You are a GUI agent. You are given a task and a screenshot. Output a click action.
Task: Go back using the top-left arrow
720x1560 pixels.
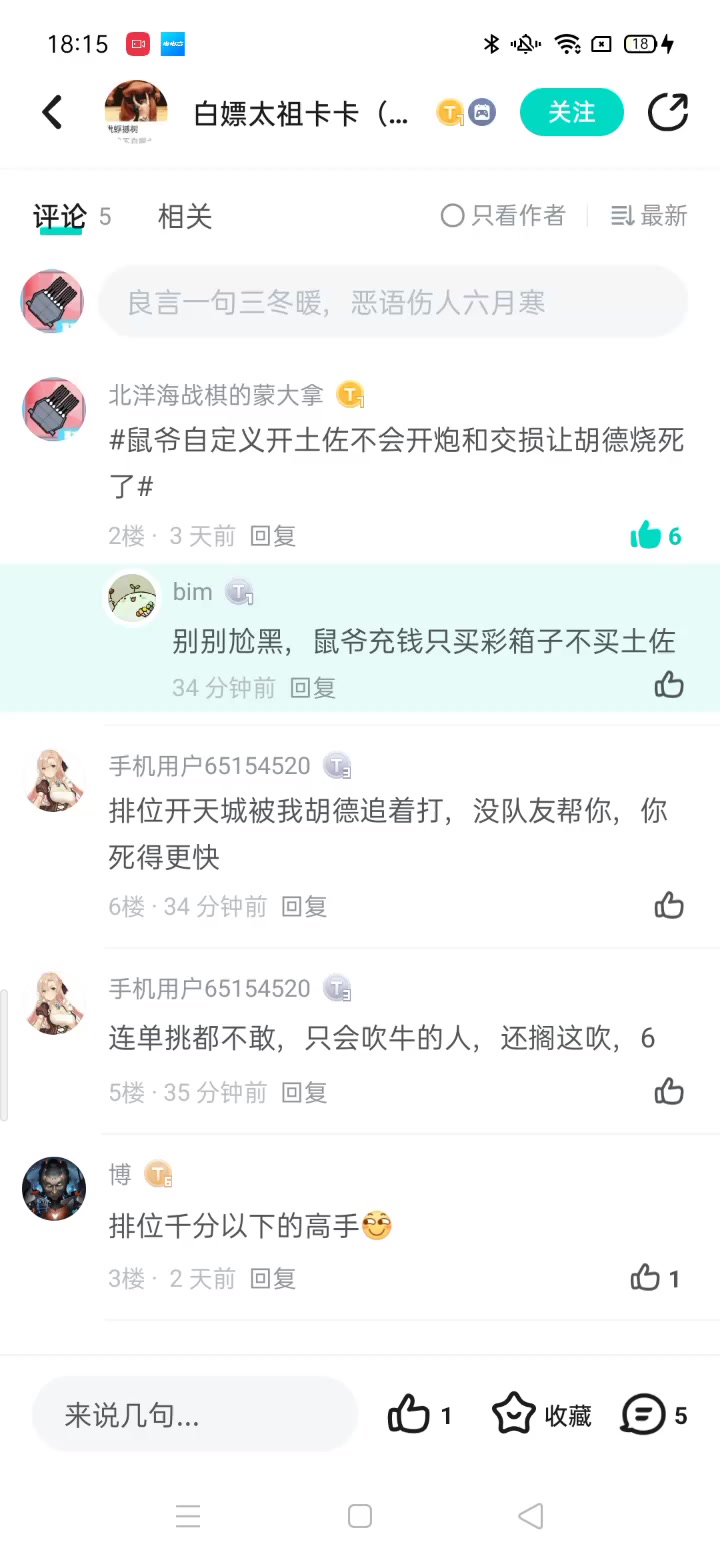(x=52, y=112)
